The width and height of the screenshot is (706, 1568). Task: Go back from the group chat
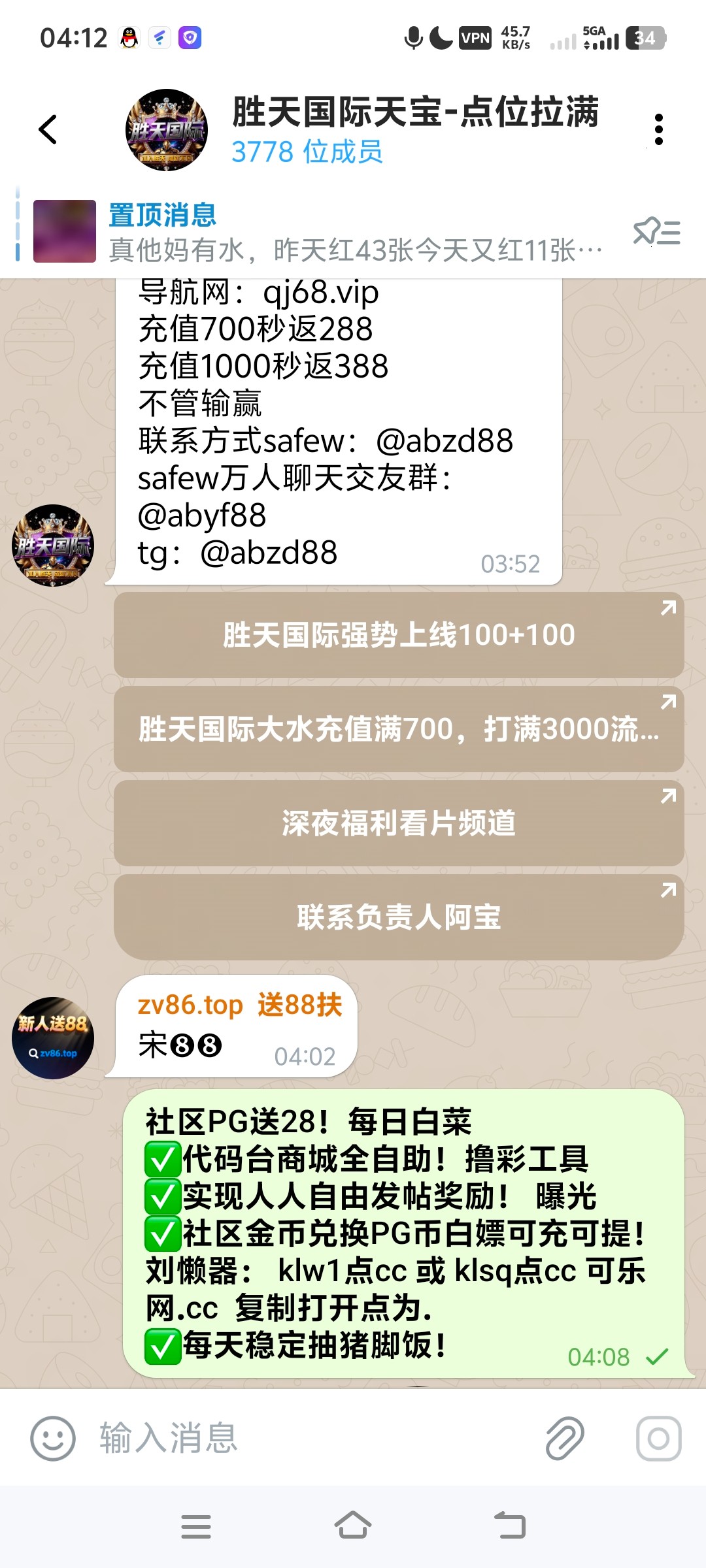[x=48, y=129]
